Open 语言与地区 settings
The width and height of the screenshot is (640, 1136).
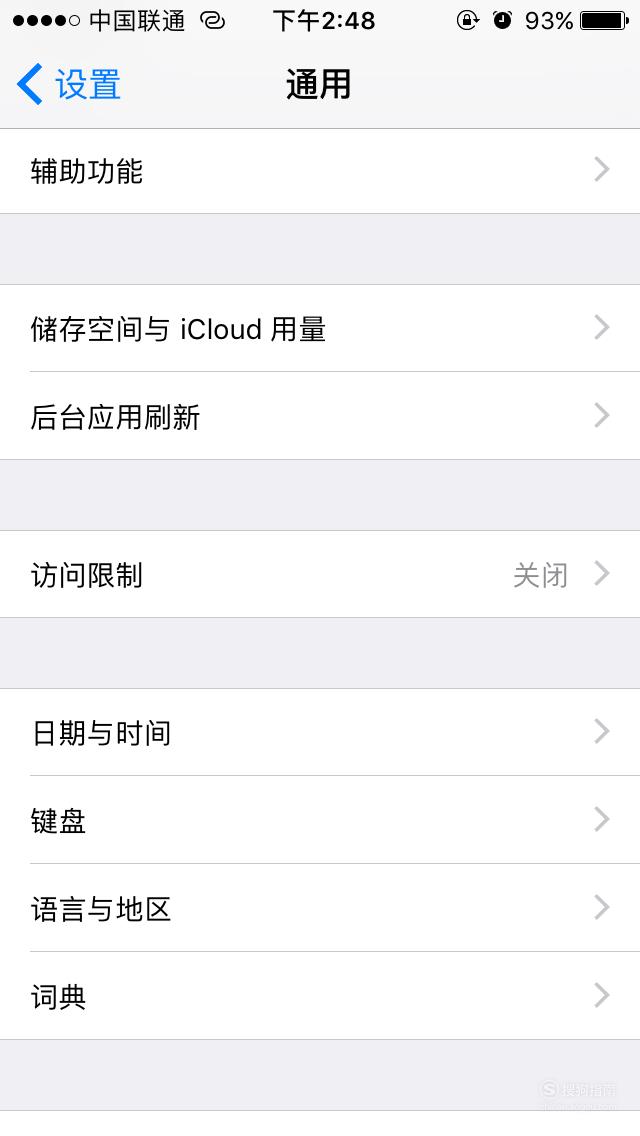320,908
